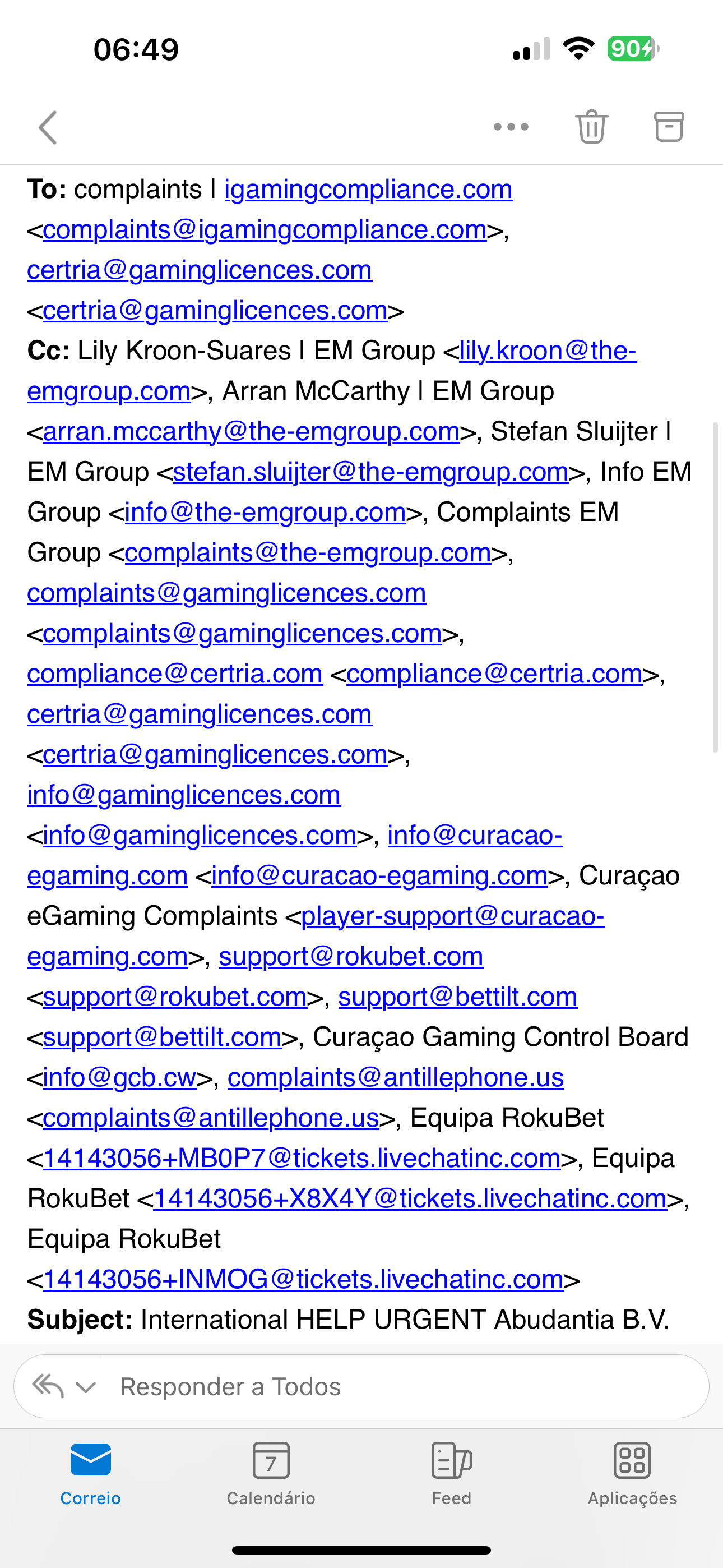Viewport: 723px width, 1568px height.
Task: Tap the 14143056+X8X4Y livechatinc address
Action: (x=410, y=1199)
